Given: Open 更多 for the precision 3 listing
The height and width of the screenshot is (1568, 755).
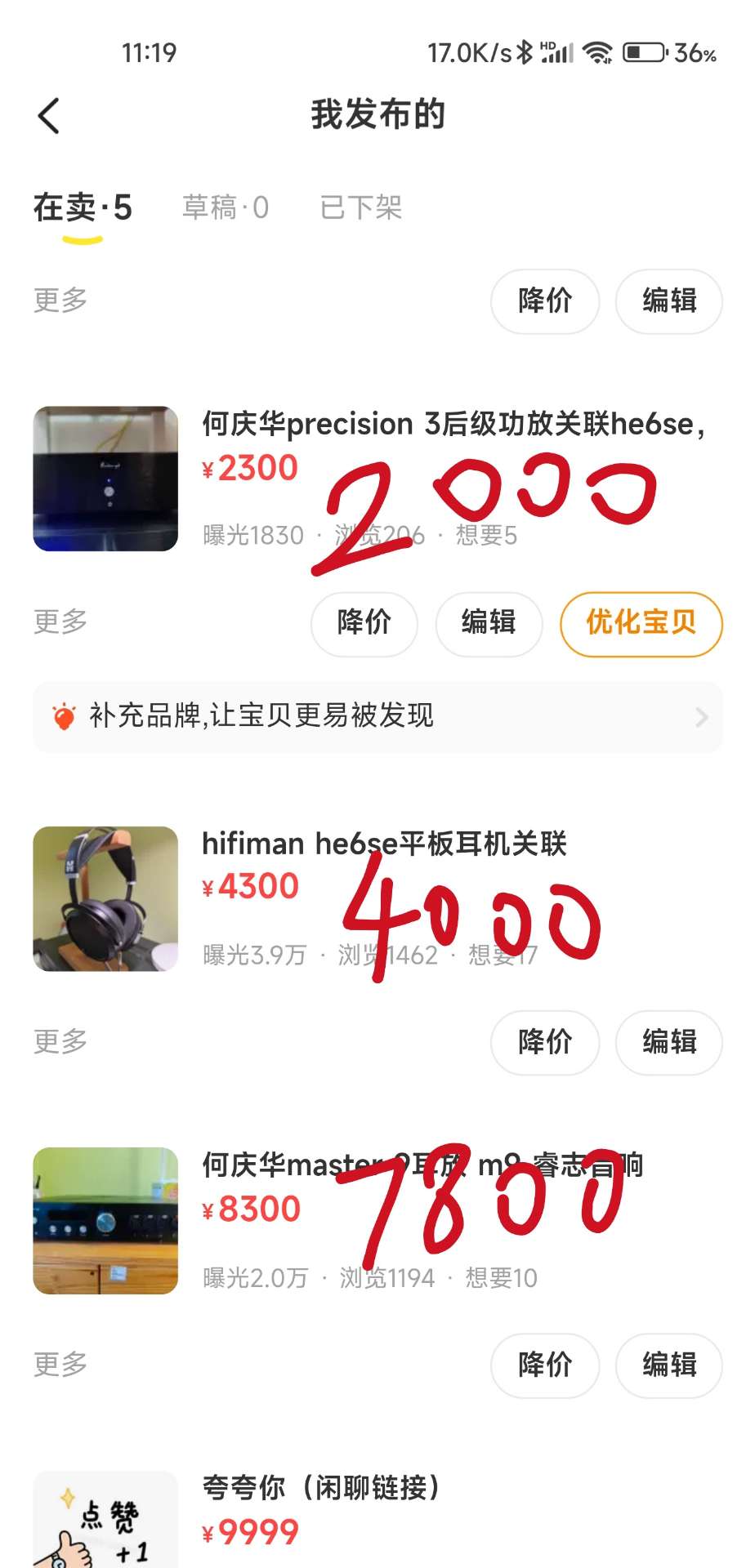Looking at the screenshot, I should pos(60,621).
